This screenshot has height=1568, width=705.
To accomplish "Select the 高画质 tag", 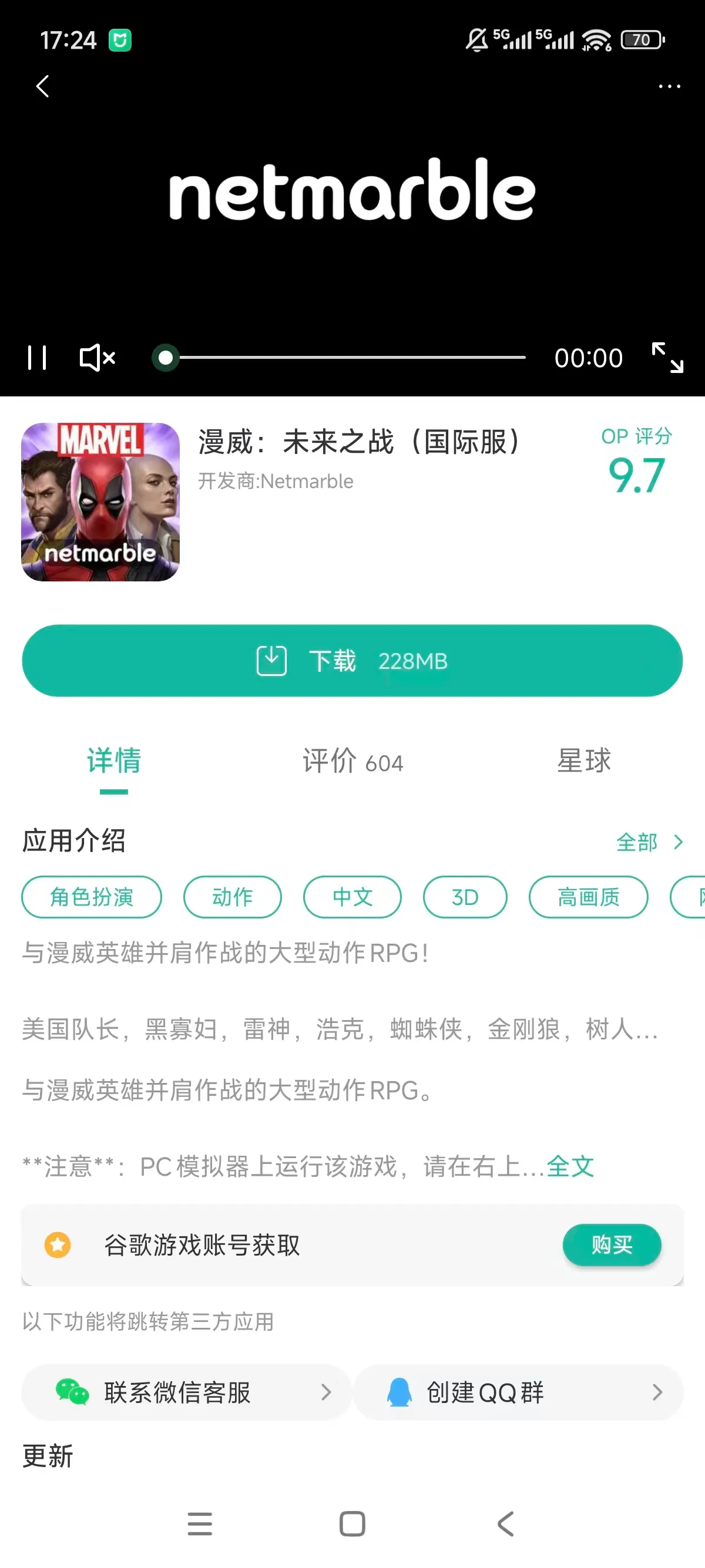I will pos(588,897).
